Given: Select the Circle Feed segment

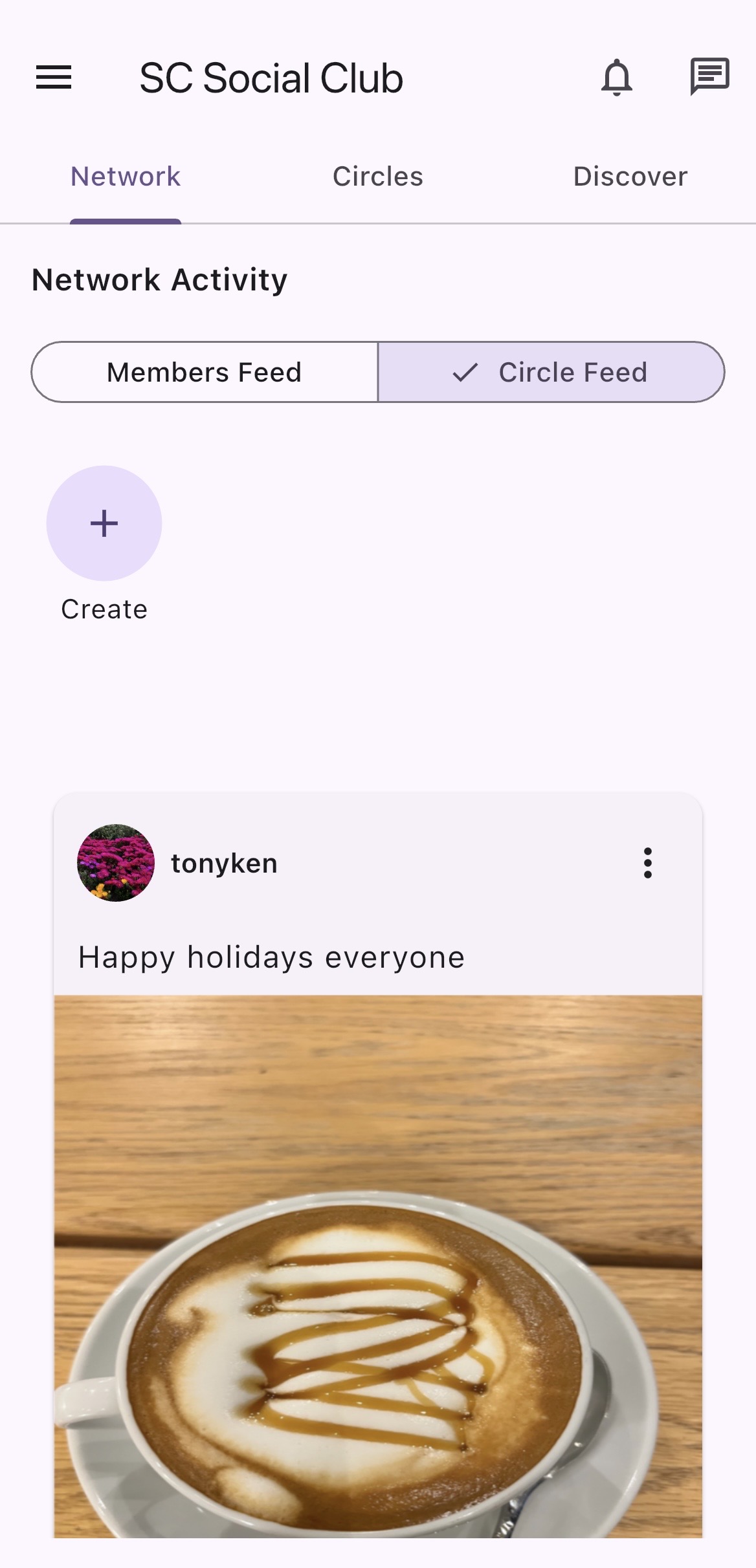Looking at the screenshot, I should (x=551, y=372).
